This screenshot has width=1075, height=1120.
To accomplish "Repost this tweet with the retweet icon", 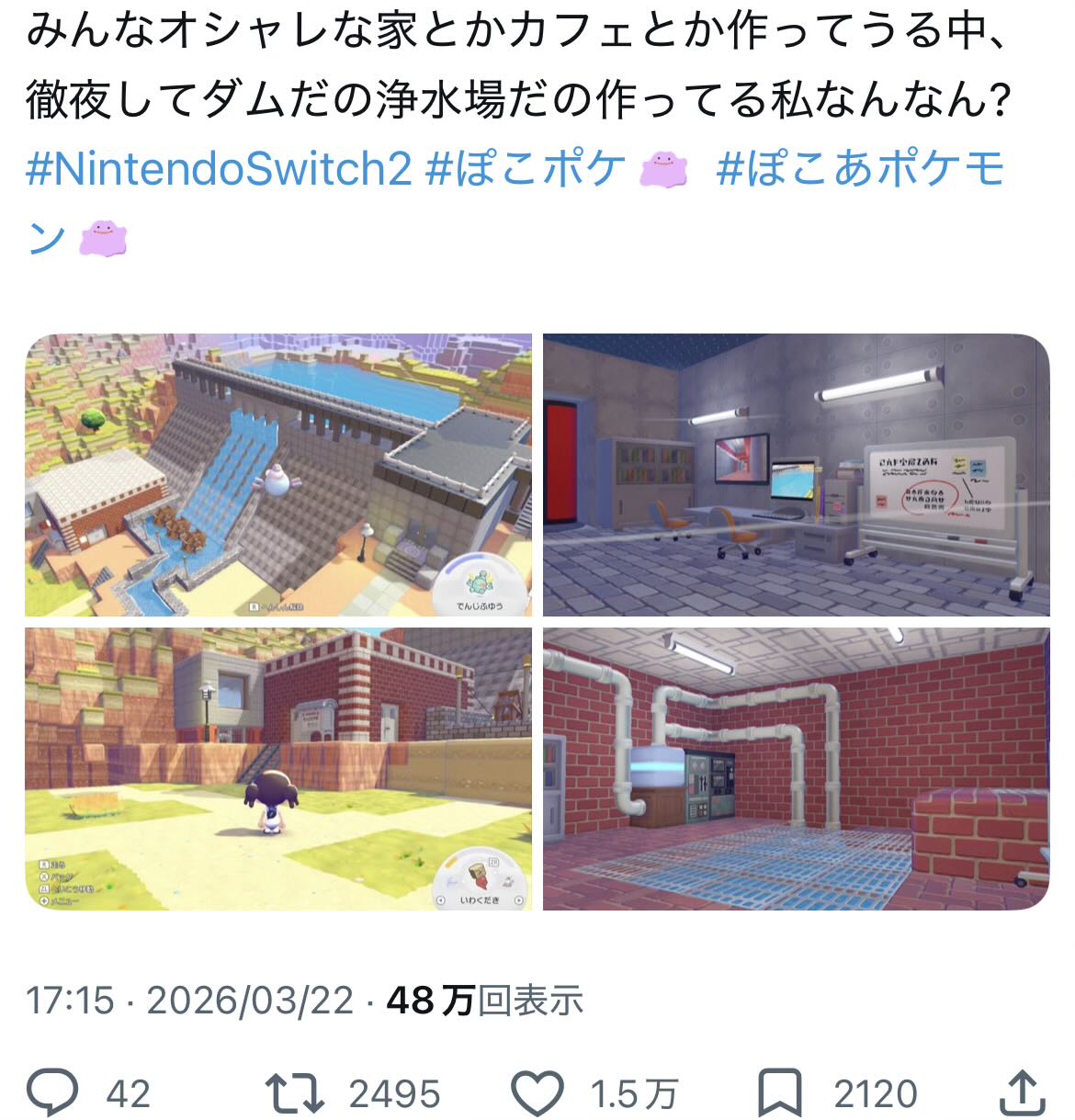I will 294,1093.
